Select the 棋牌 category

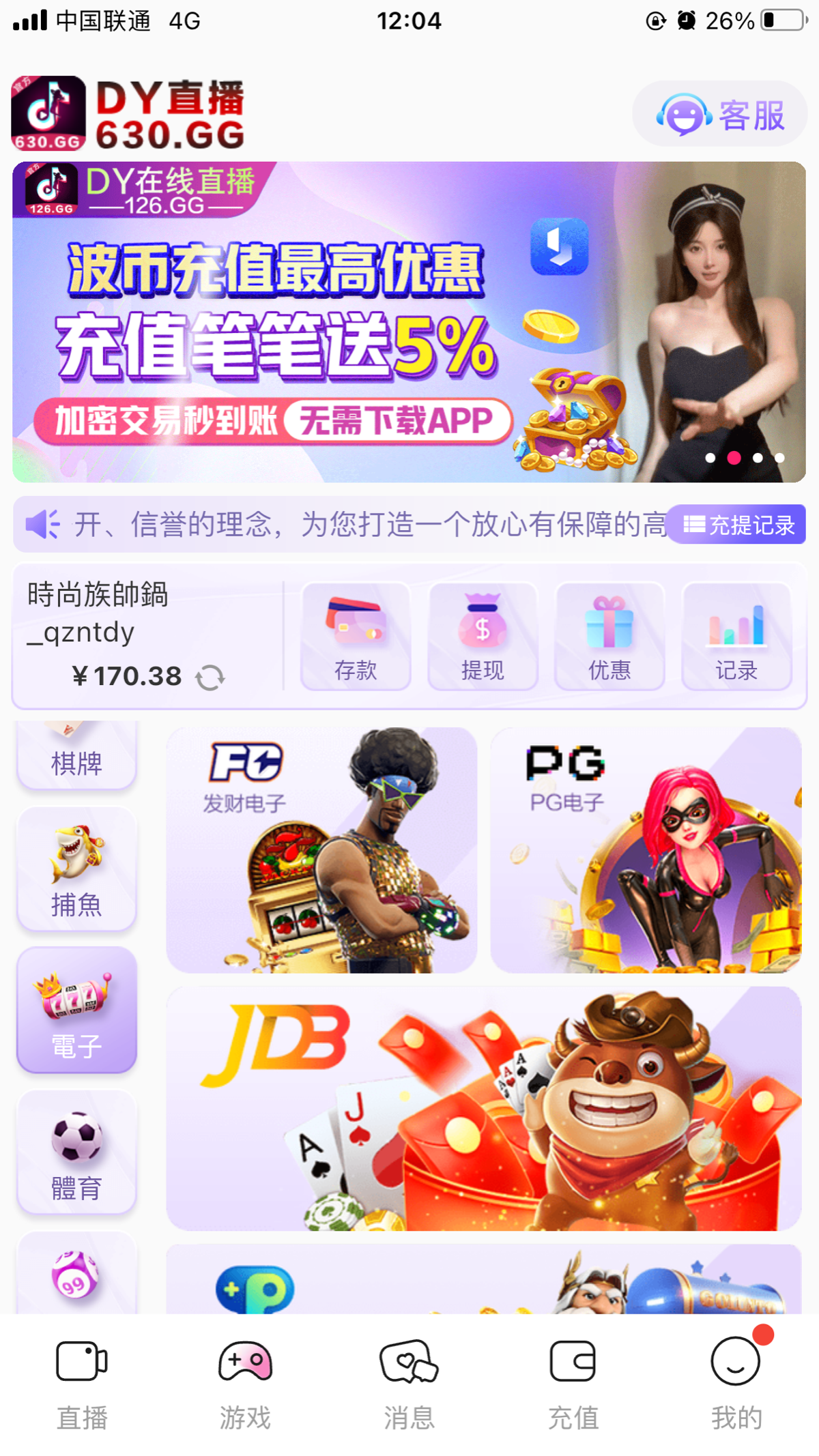point(76,756)
